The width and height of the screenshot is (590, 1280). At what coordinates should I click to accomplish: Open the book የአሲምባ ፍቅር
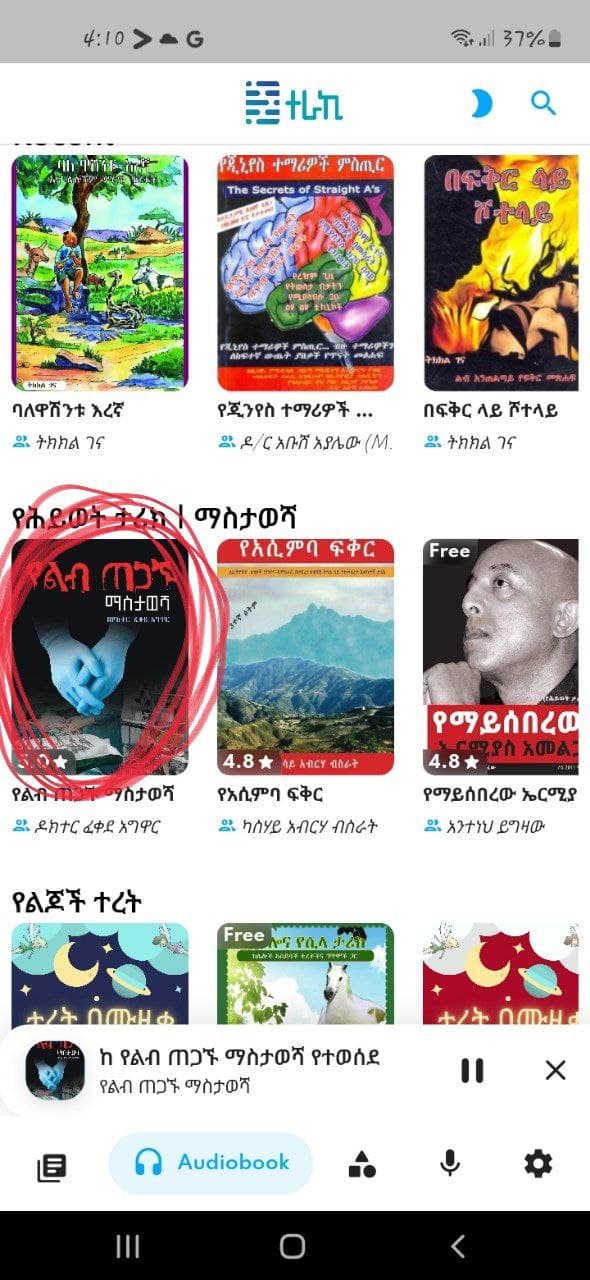click(x=306, y=657)
